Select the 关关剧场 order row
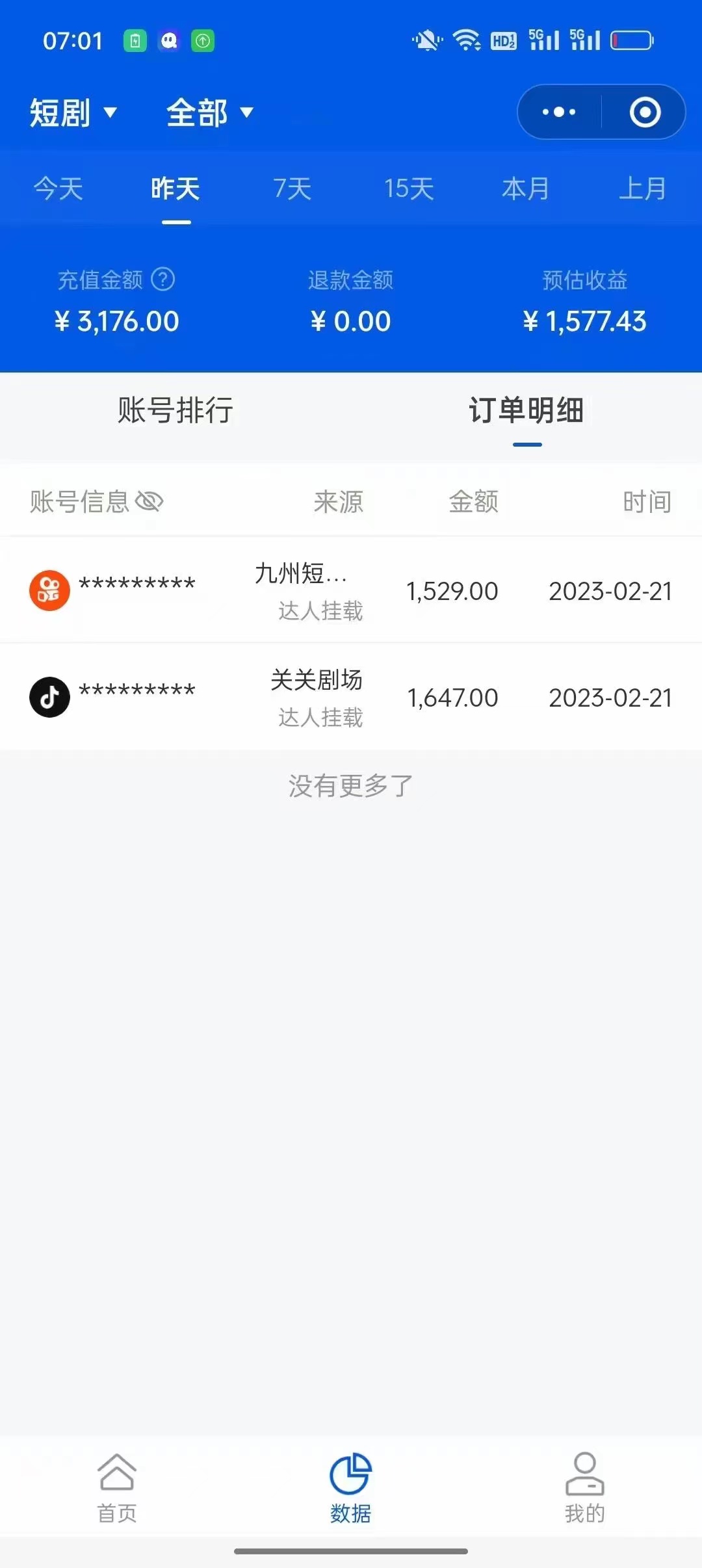702x1568 pixels. [x=351, y=696]
